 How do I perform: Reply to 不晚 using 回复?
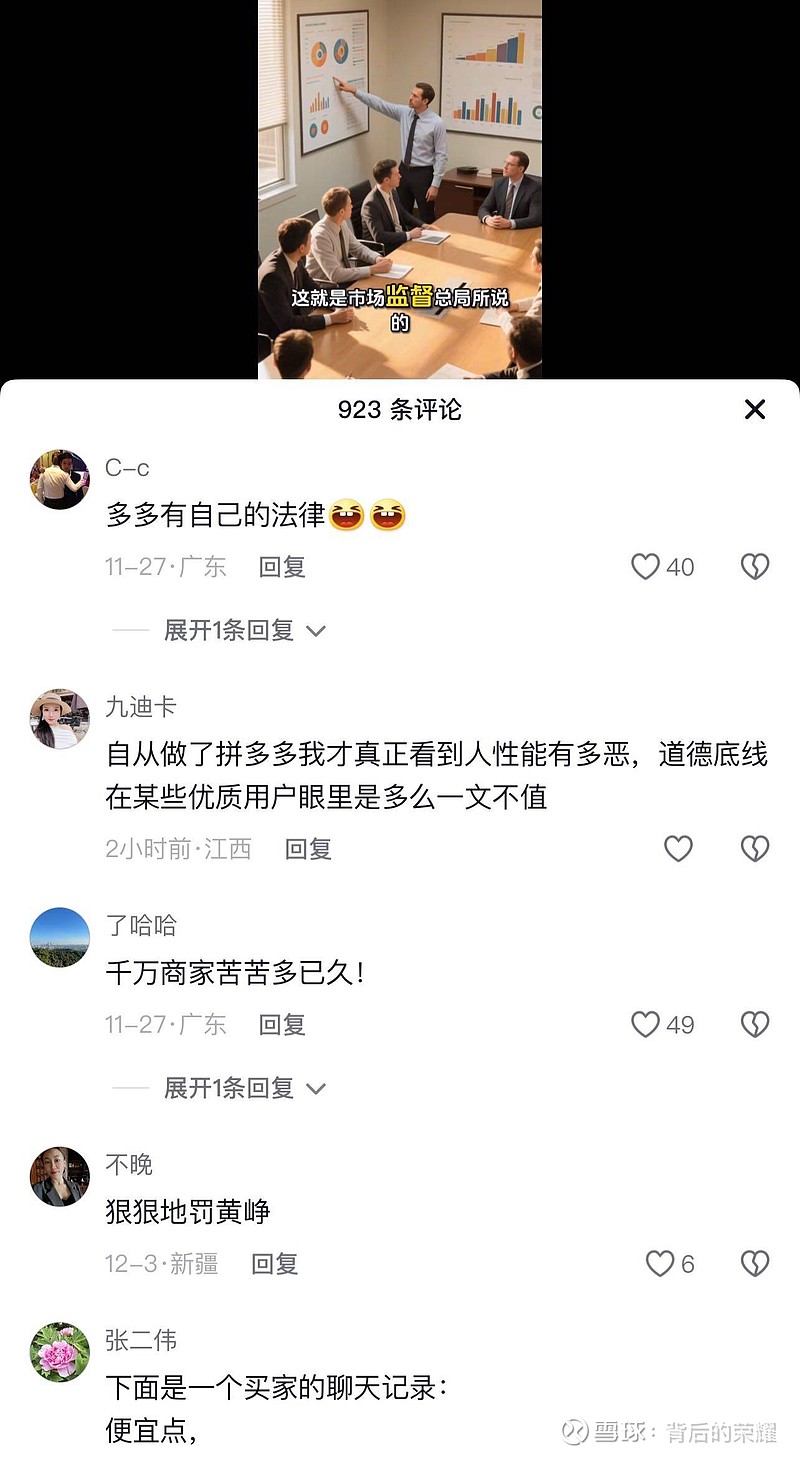click(x=275, y=1264)
